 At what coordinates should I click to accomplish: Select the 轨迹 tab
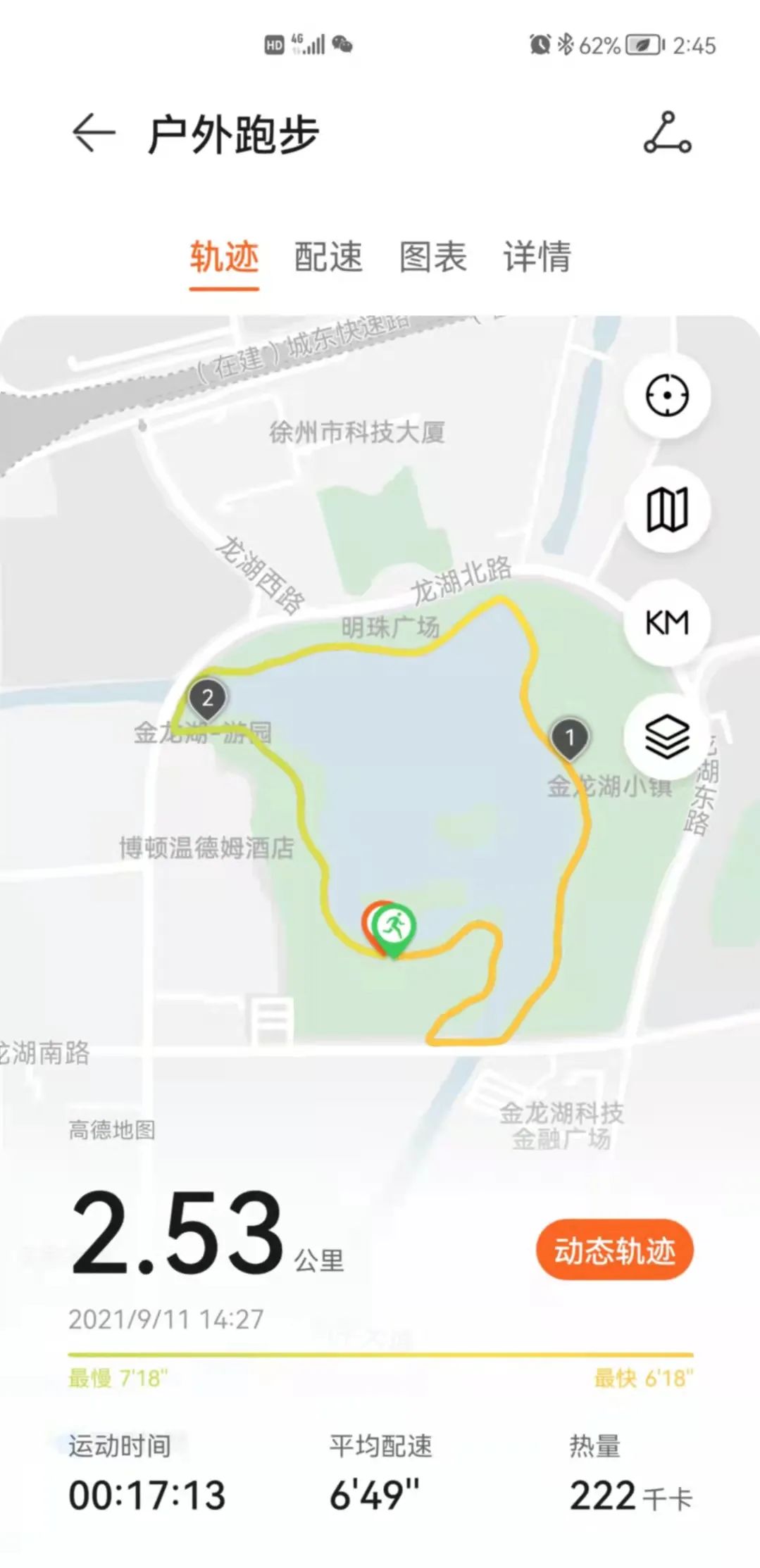click(x=224, y=256)
